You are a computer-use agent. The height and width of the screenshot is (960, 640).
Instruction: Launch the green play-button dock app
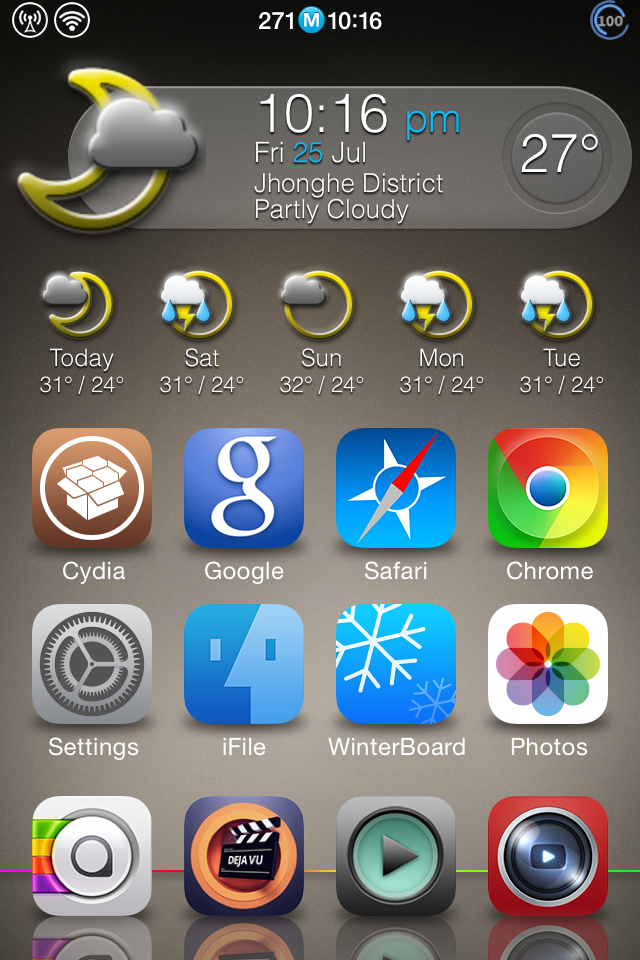(396, 856)
